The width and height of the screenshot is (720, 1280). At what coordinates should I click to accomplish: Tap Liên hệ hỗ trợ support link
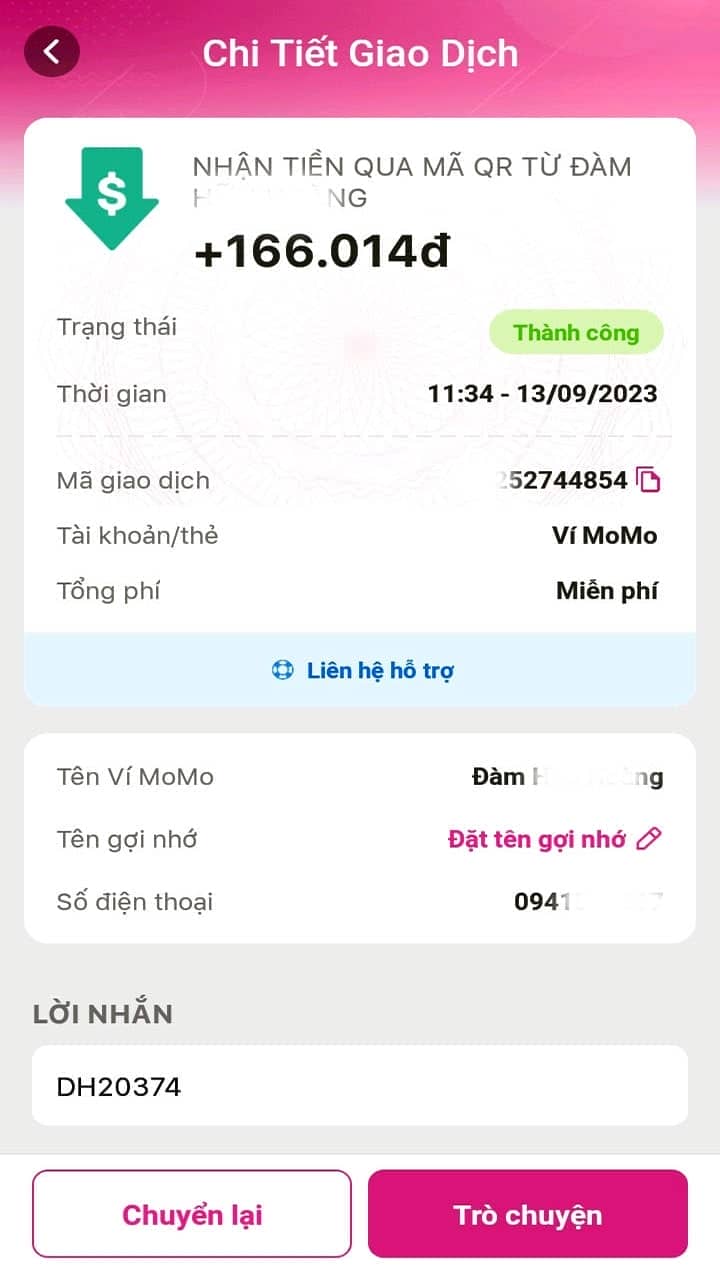coord(362,670)
